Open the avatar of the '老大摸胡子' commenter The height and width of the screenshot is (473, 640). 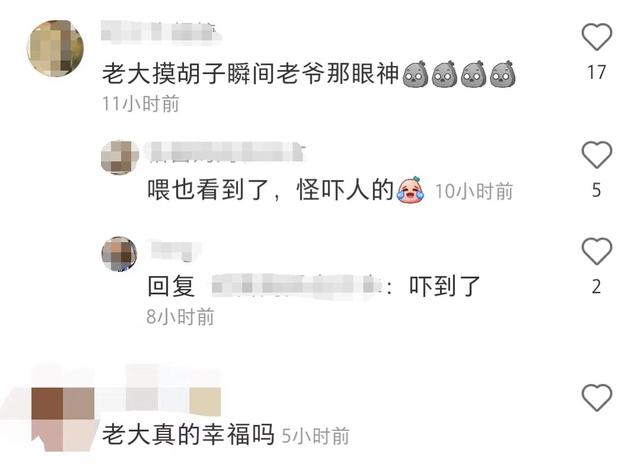[x=55, y=47]
